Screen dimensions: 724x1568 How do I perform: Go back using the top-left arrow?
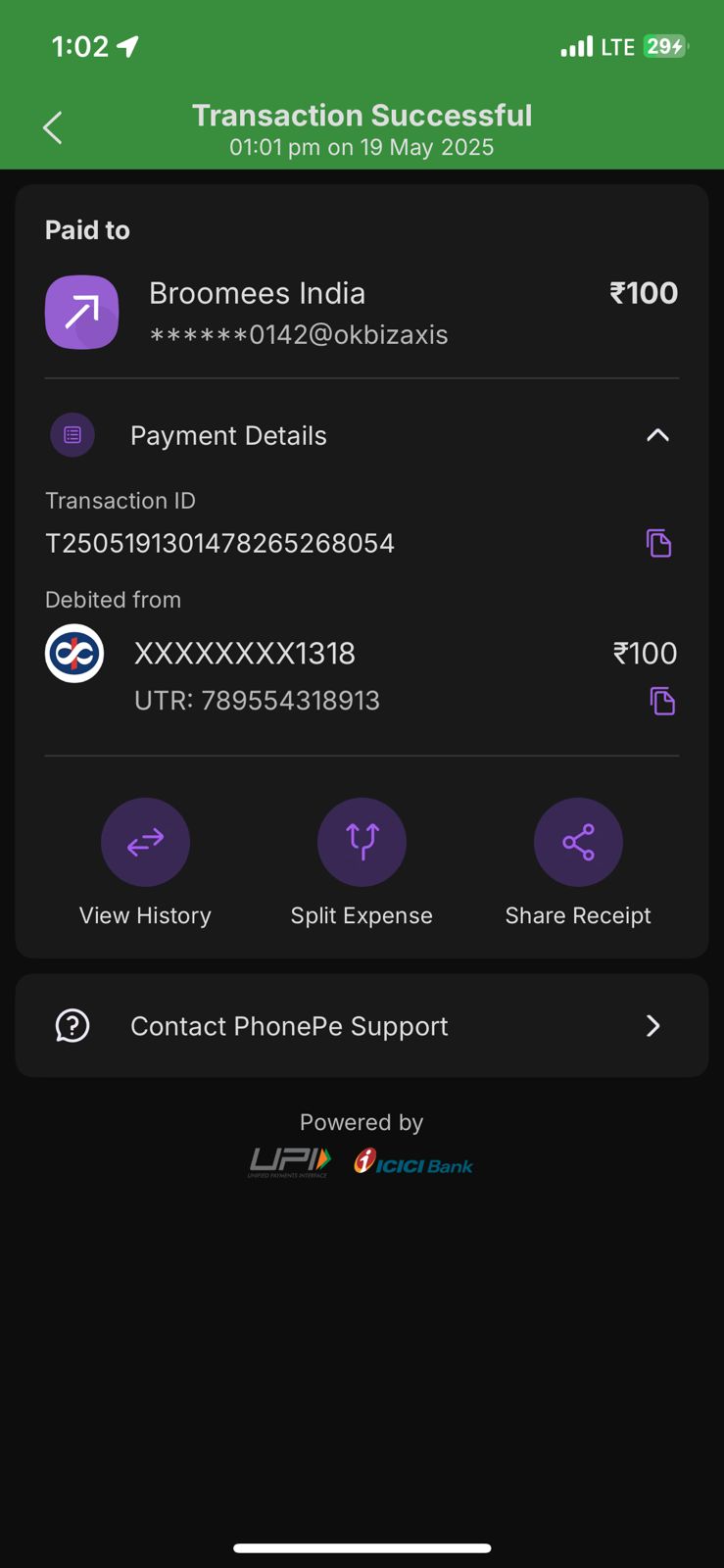pyautogui.click(x=53, y=127)
